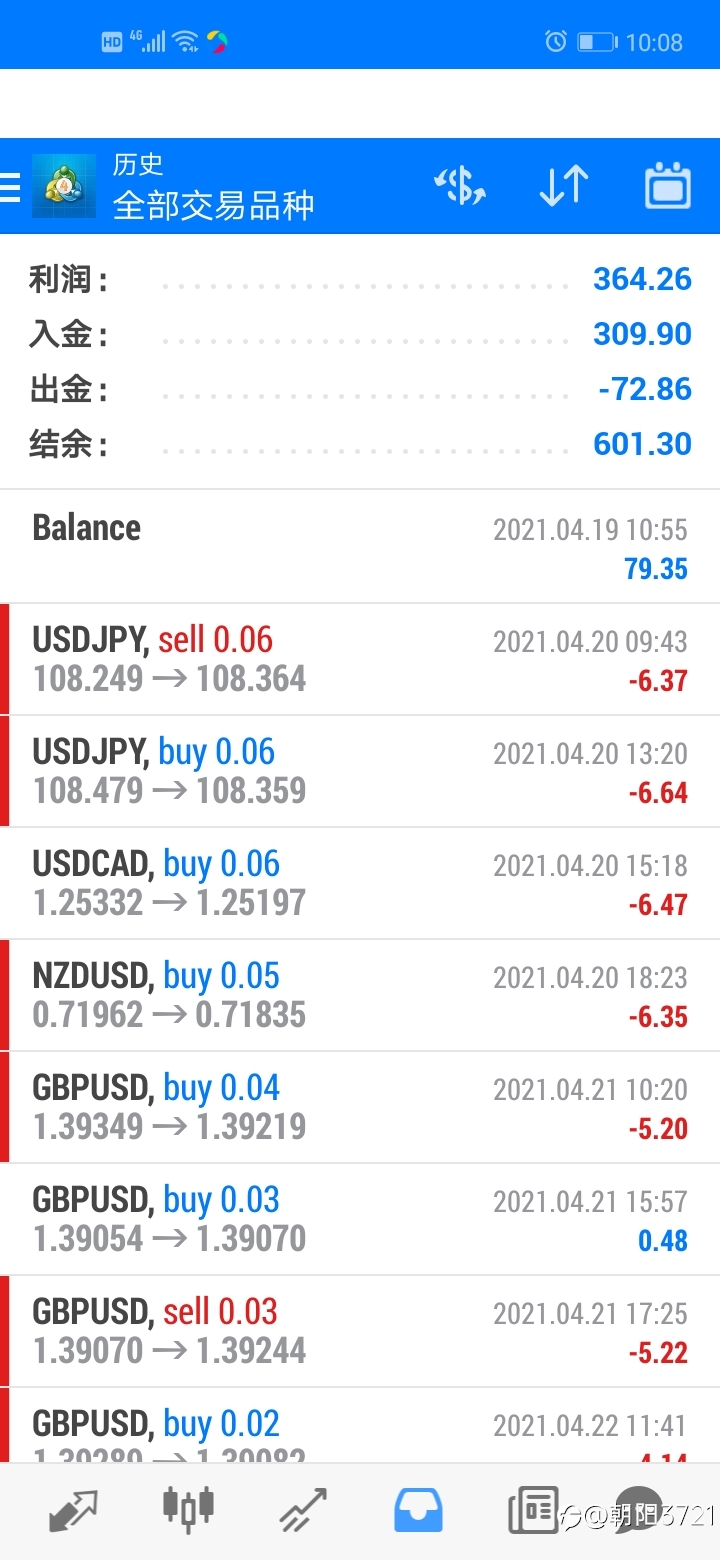Image resolution: width=720 pixels, height=1560 pixels.
Task: Open the hamburger drawer menu
Action: click(10, 187)
